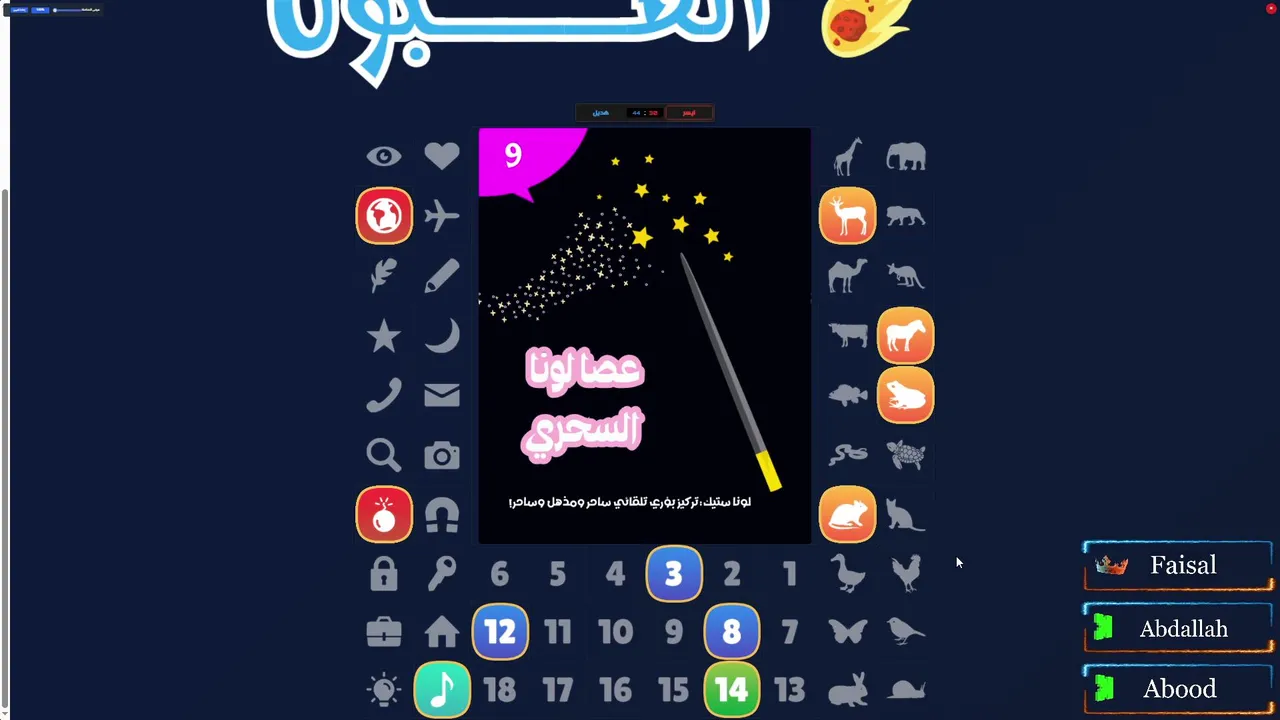Pick the orange horse tile
Screen dimensions: 1280x720
coord(906,335)
